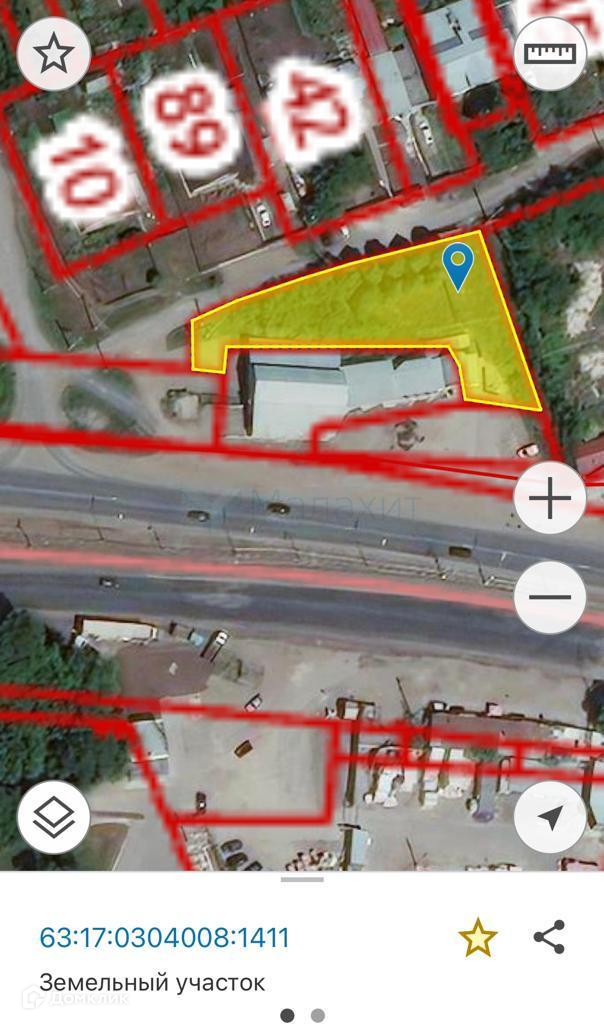The width and height of the screenshot is (604, 1024).
Task: Activate the ruler measurement tool
Action: pos(549,53)
